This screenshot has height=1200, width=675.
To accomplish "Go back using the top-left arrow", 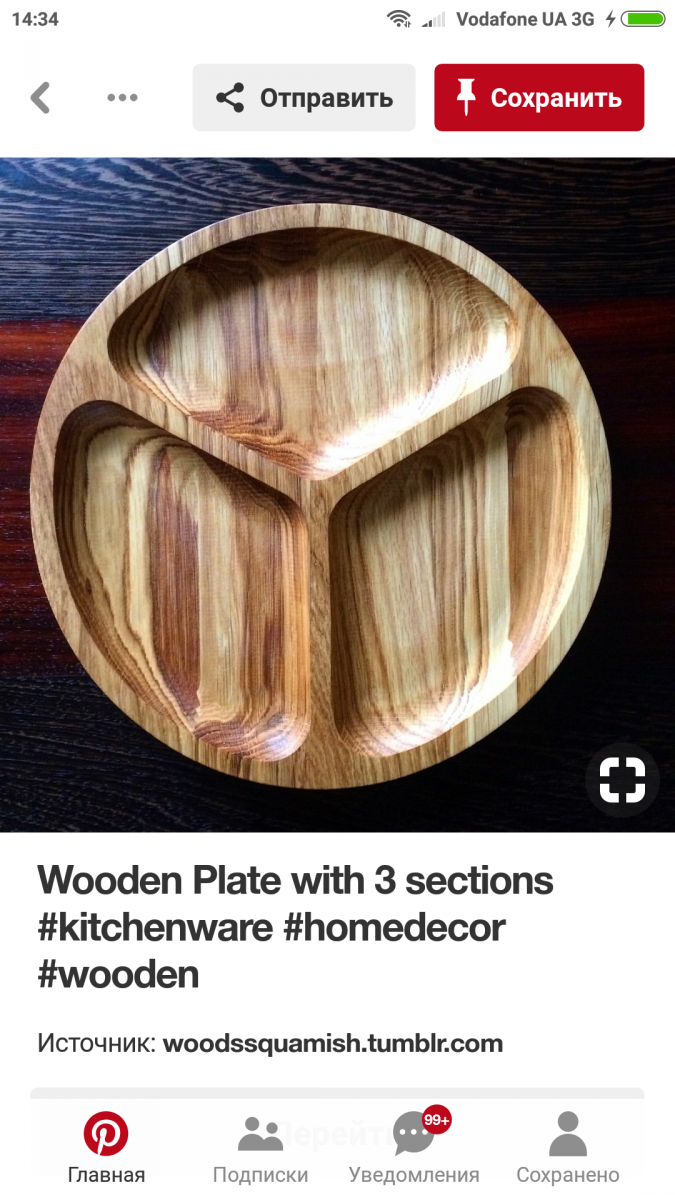I will 40,98.
